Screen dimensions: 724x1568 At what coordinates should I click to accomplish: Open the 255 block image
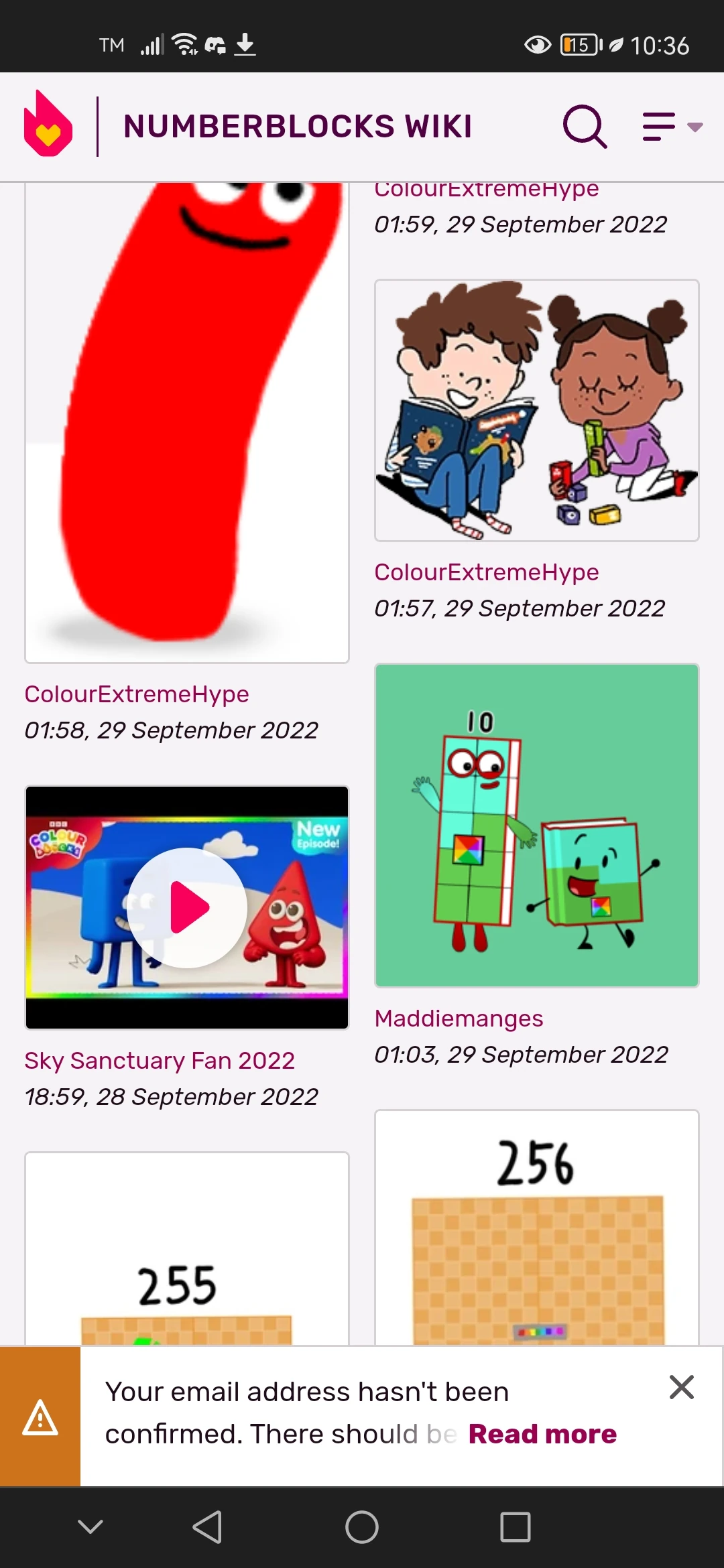pyautogui.click(x=187, y=1249)
